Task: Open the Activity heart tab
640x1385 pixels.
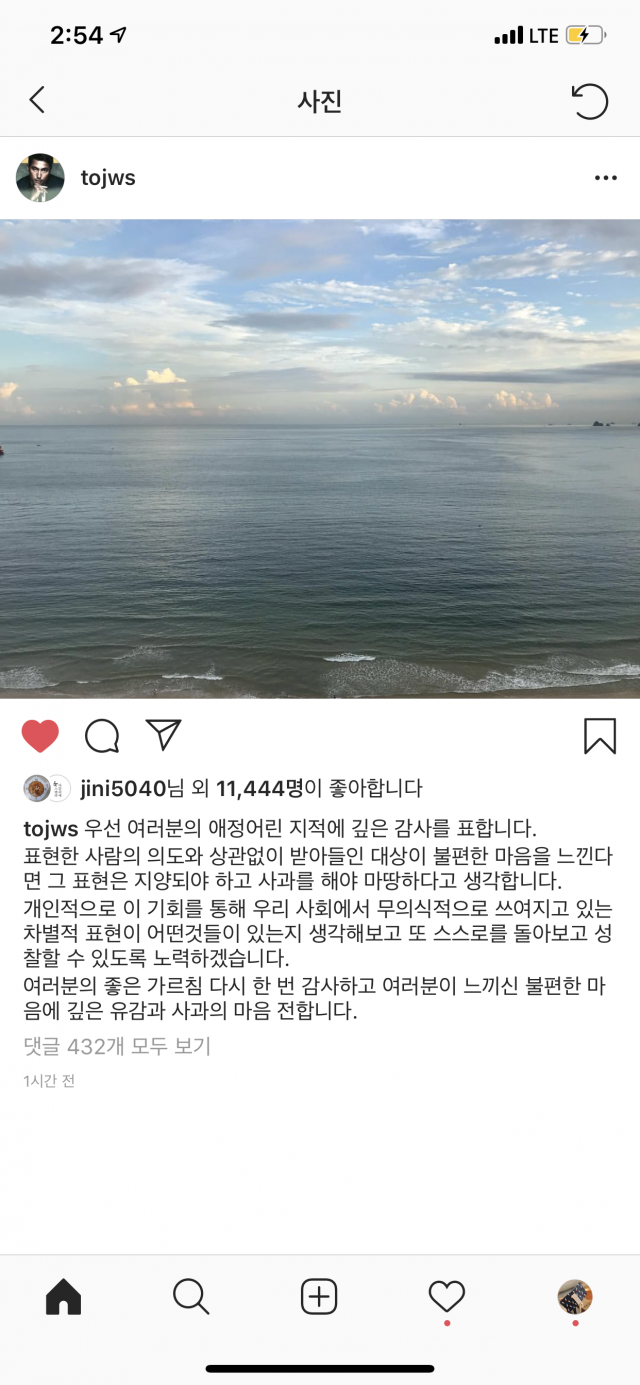Action: pyautogui.click(x=446, y=1297)
